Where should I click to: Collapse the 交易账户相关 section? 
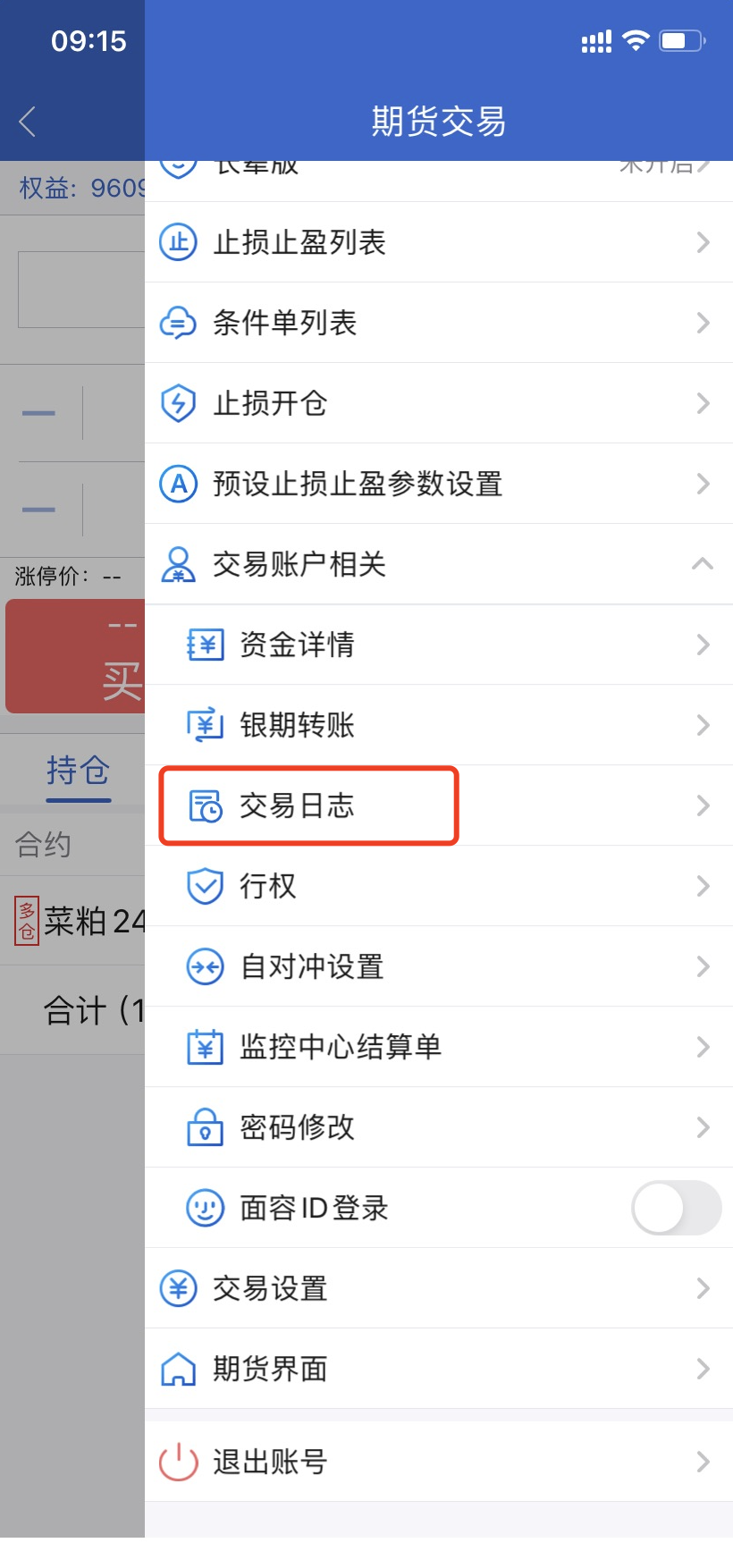click(x=702, y=564)
